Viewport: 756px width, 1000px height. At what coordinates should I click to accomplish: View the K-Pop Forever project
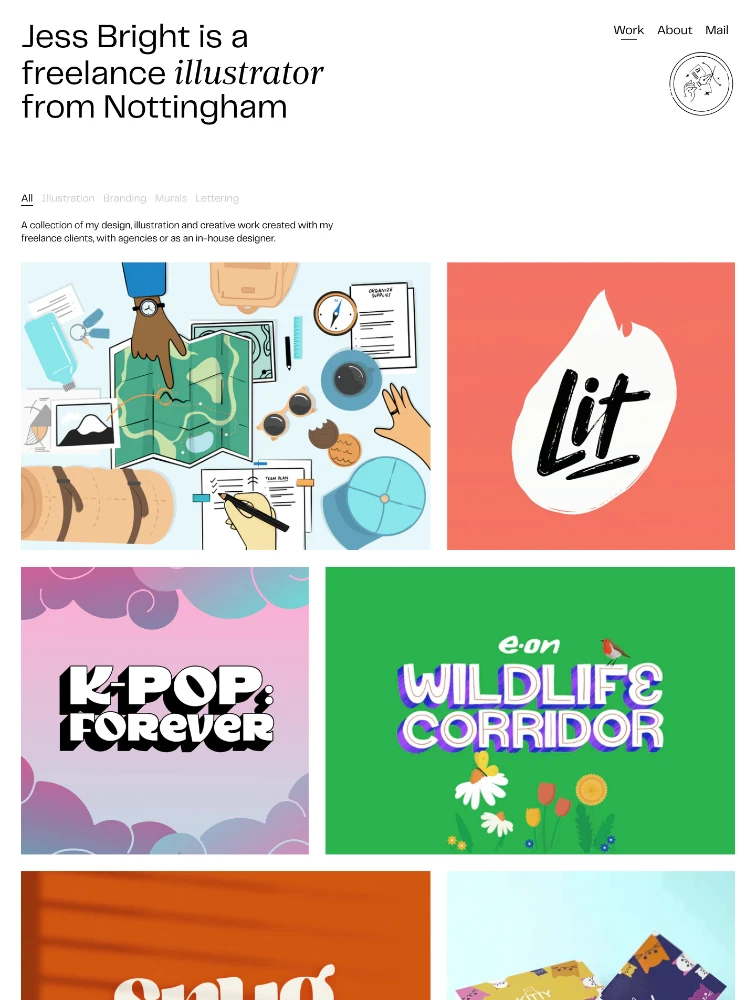tap(165, 710)
